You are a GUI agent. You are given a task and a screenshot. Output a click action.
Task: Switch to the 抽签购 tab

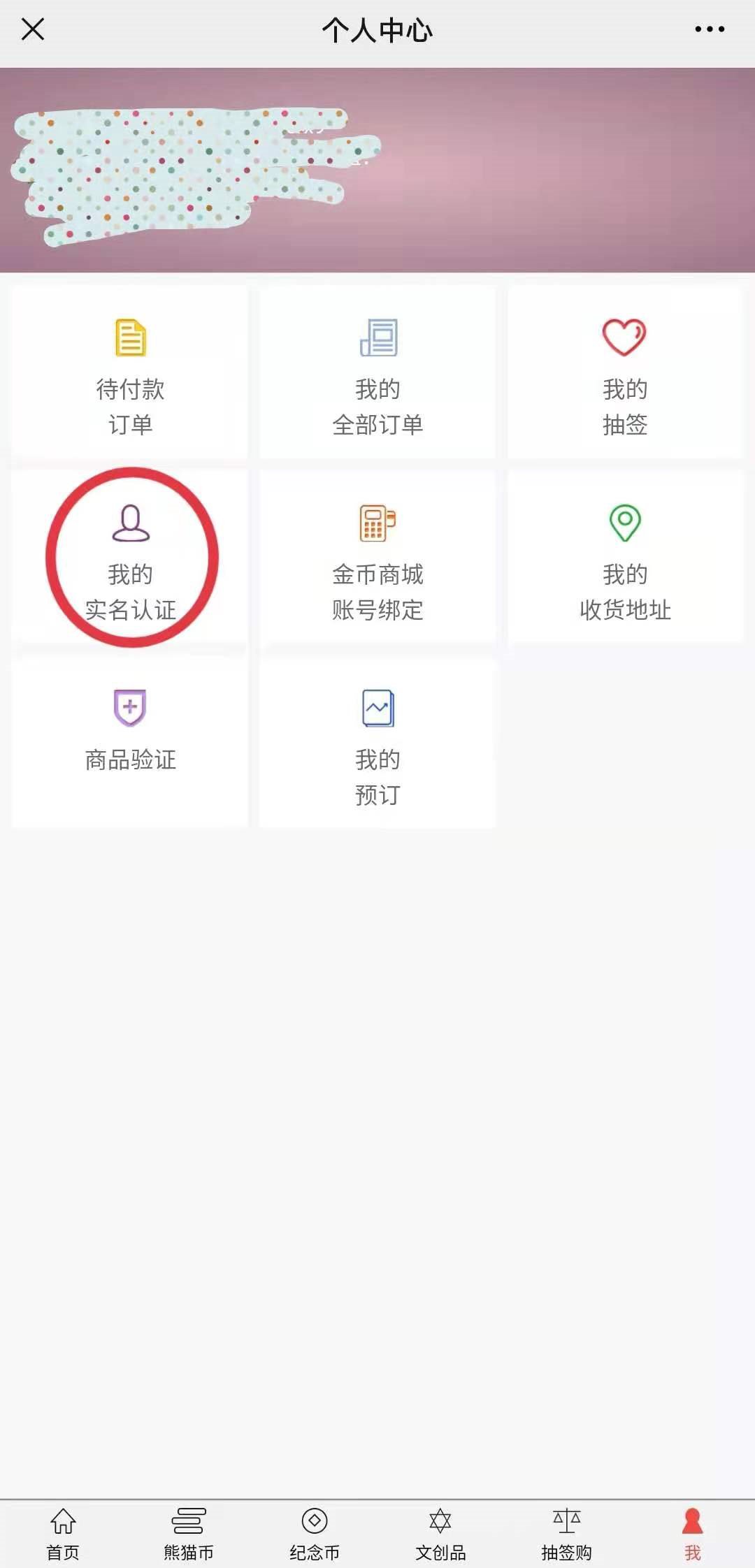click(566, 1534)
